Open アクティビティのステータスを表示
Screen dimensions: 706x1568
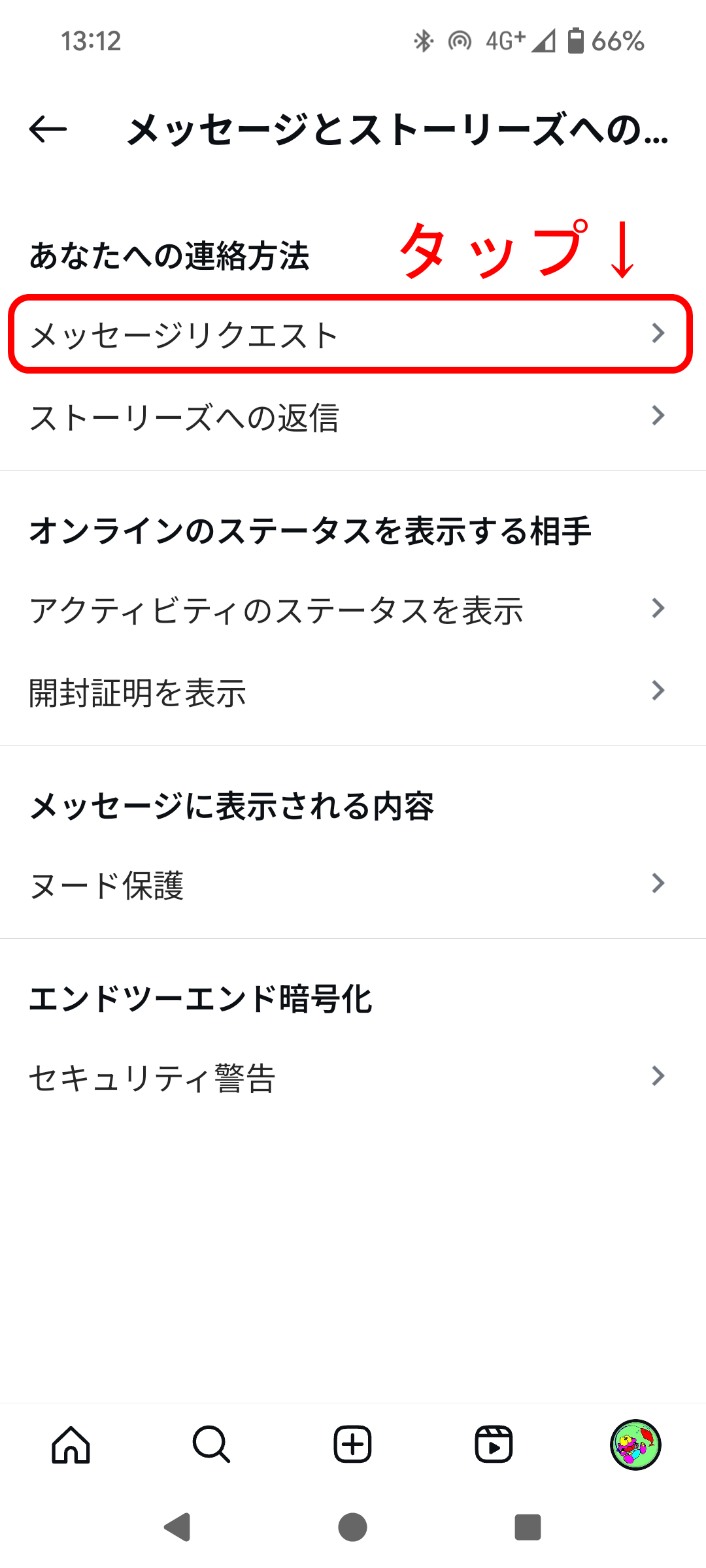coord(353,610)
